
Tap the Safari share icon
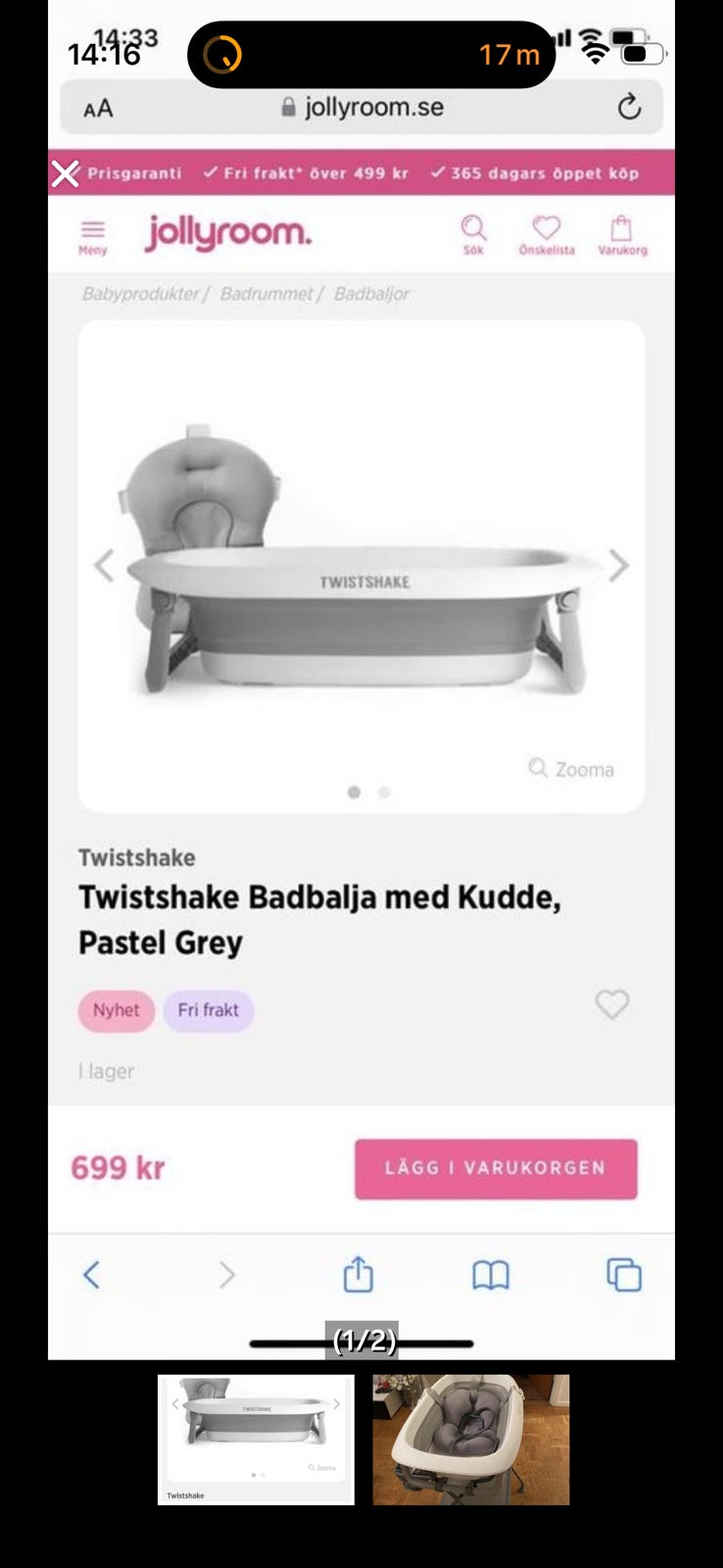[359, 1274]
